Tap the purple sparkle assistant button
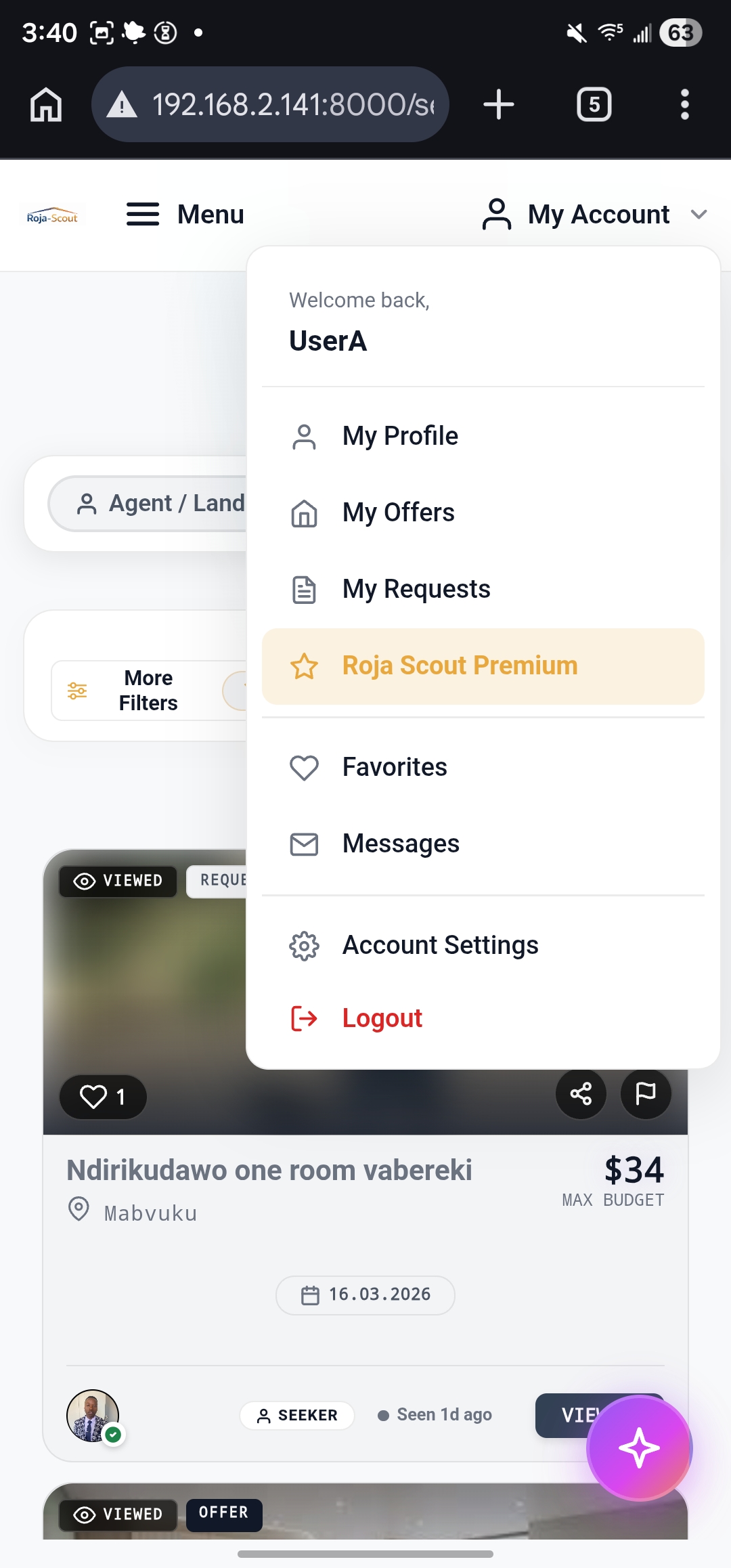Viewport: 731px width, 1568px height. (639, 1448)
